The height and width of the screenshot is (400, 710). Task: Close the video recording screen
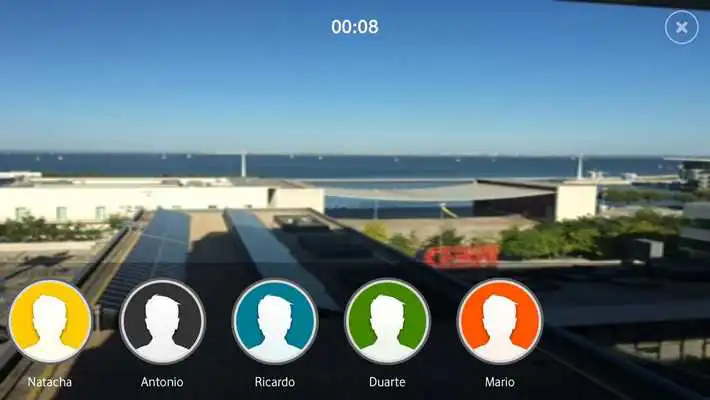681,27
